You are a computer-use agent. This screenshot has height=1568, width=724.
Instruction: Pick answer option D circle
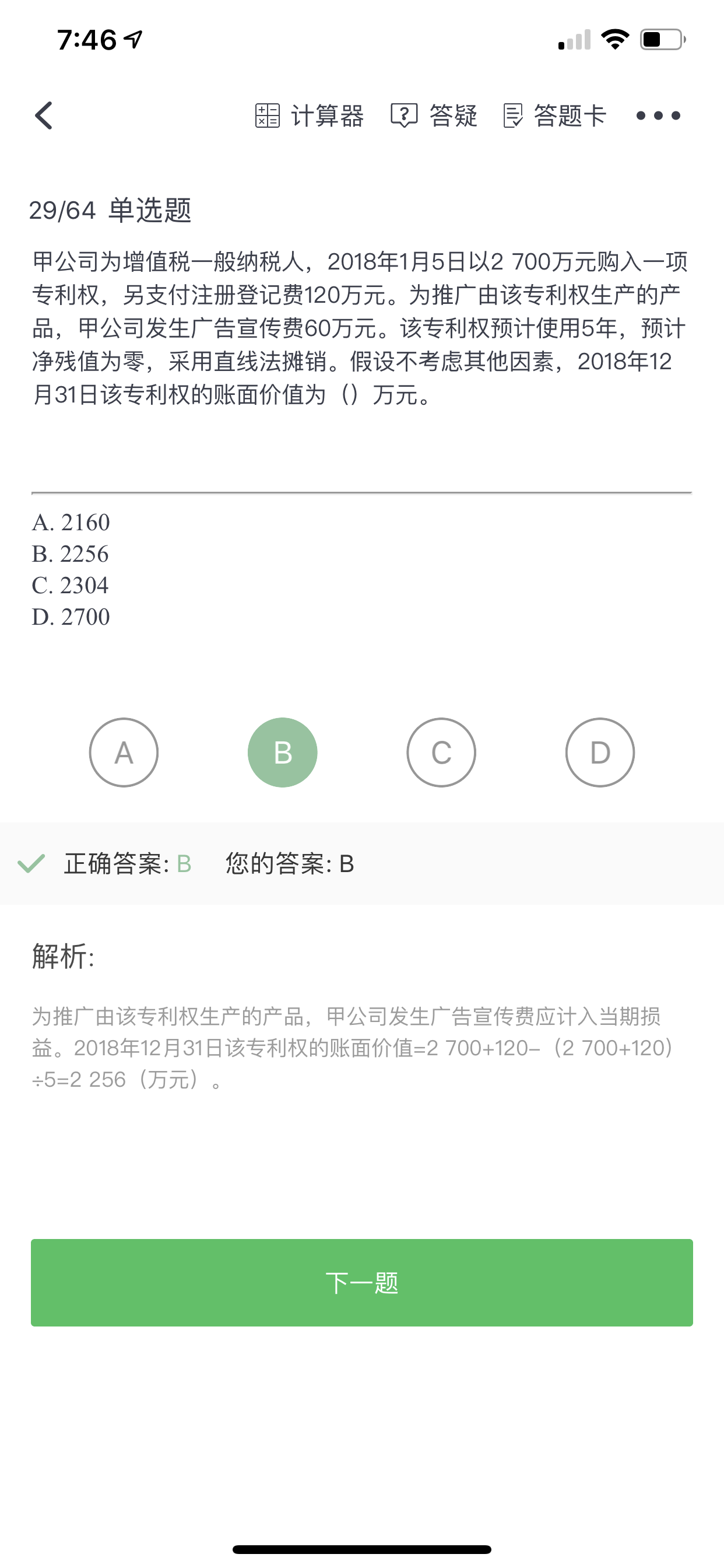click(x=600, y=752)
